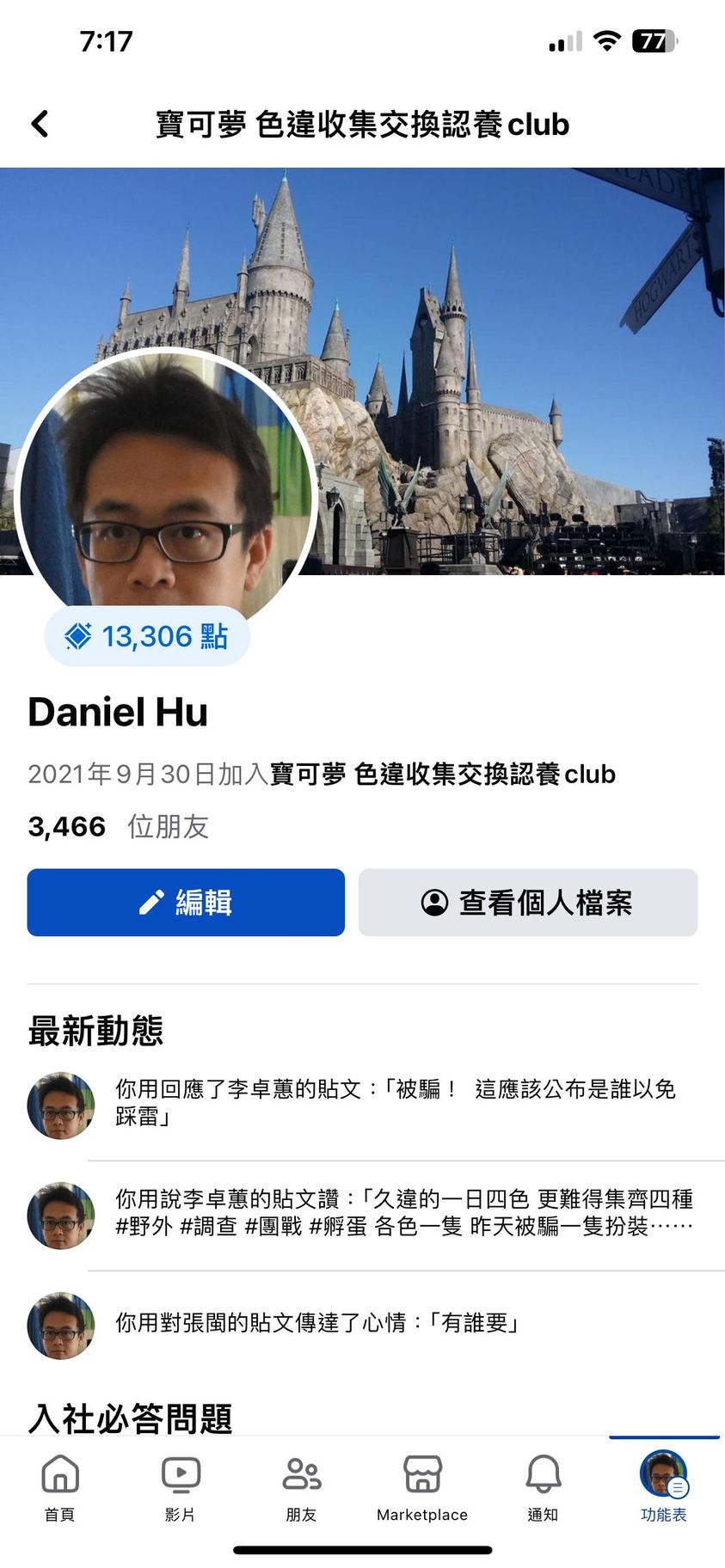Open 查看個人檔案 to view profile
The image size is (725, 1568).
pos(528,902)
